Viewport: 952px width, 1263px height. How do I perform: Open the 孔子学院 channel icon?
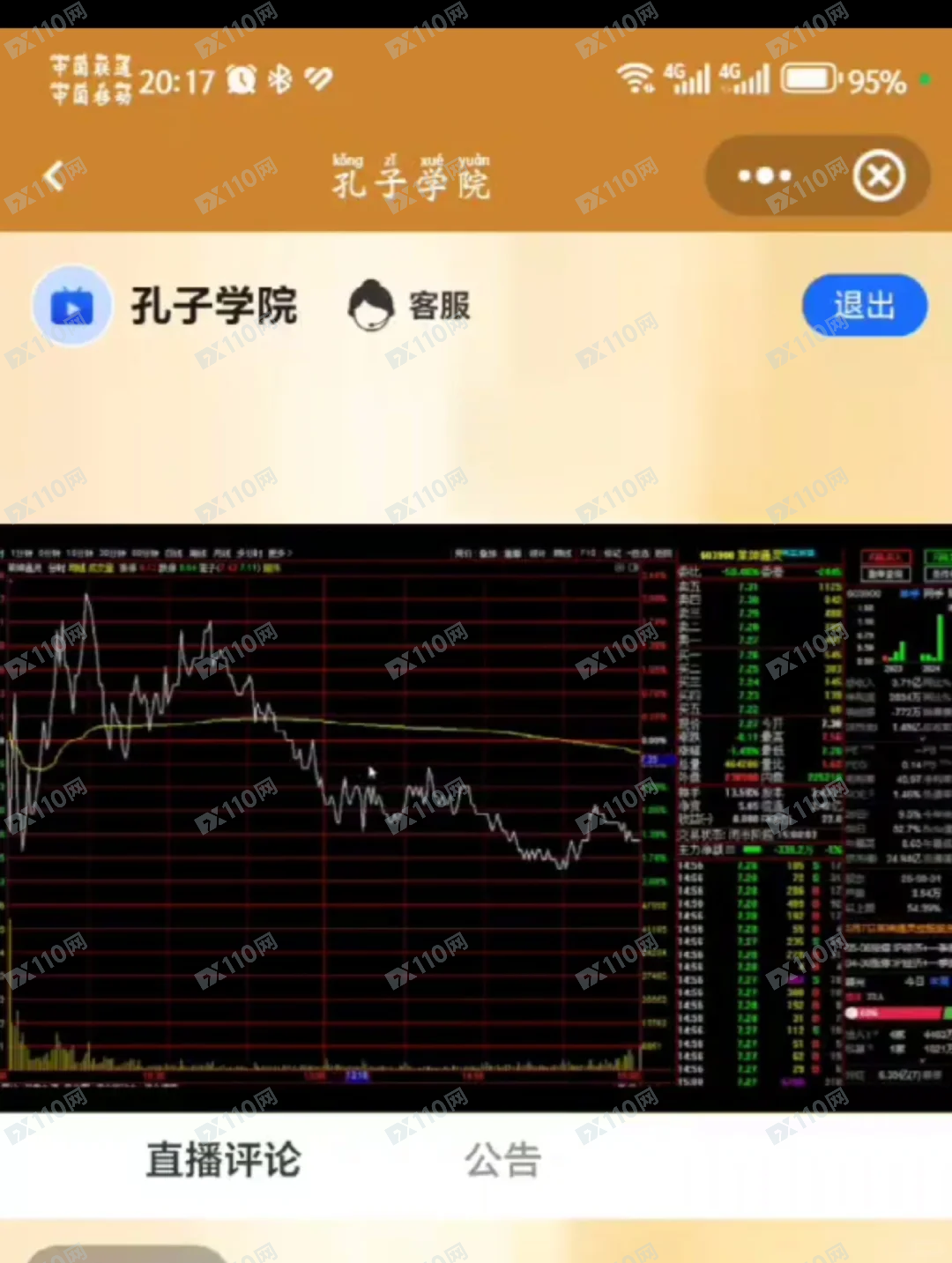(72, 306)
